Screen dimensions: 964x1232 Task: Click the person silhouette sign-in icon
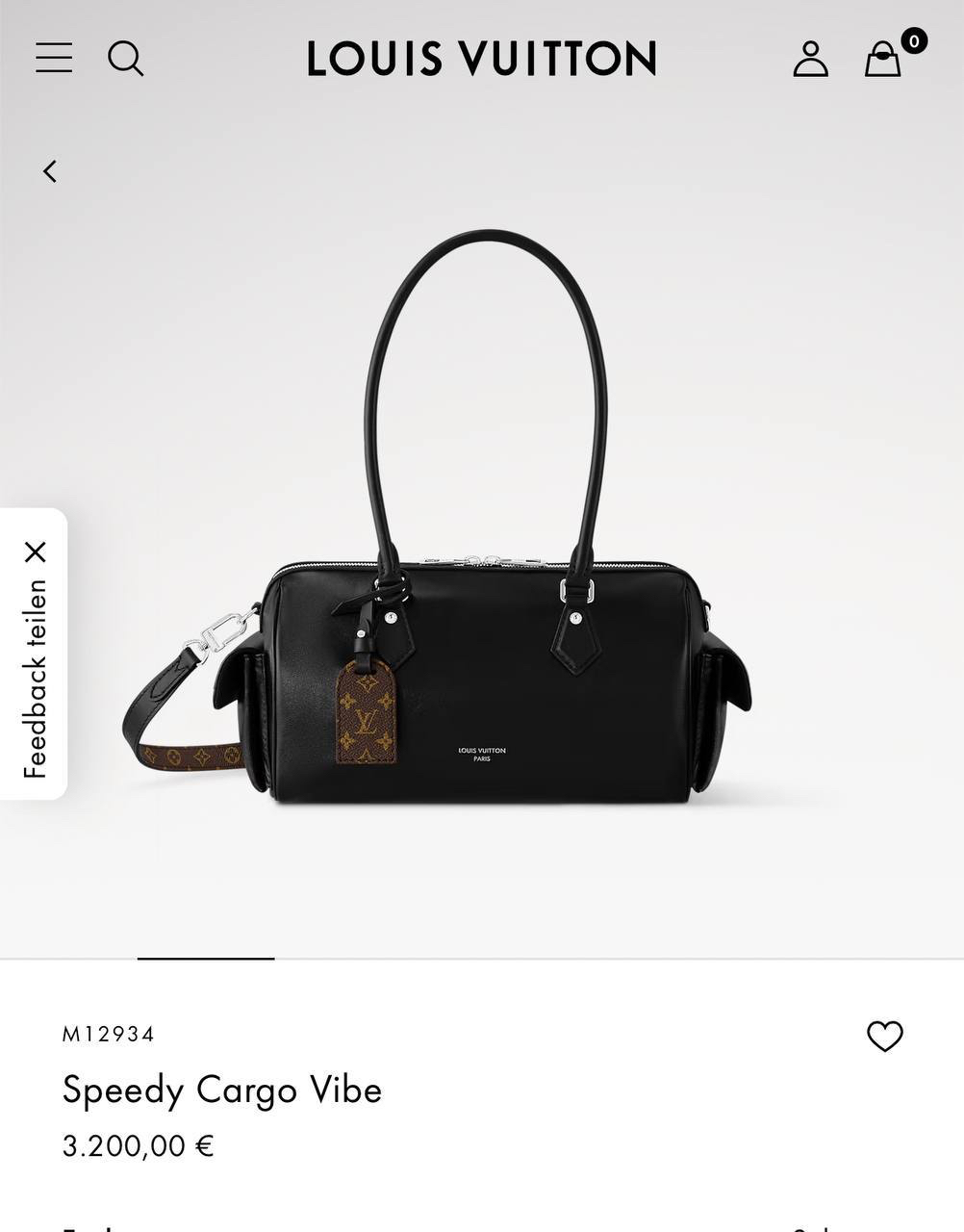[x=811, y=59]
